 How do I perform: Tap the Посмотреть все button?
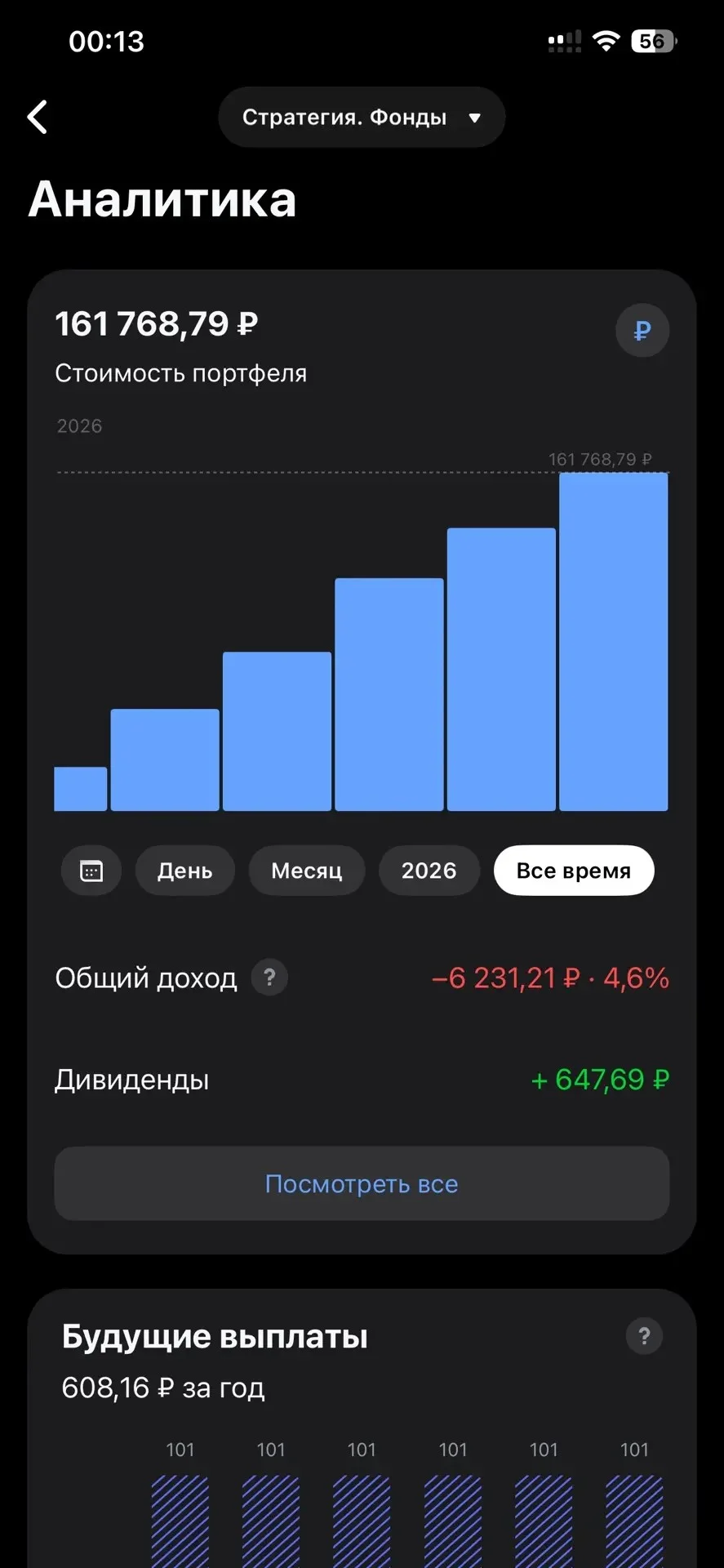362,1183
